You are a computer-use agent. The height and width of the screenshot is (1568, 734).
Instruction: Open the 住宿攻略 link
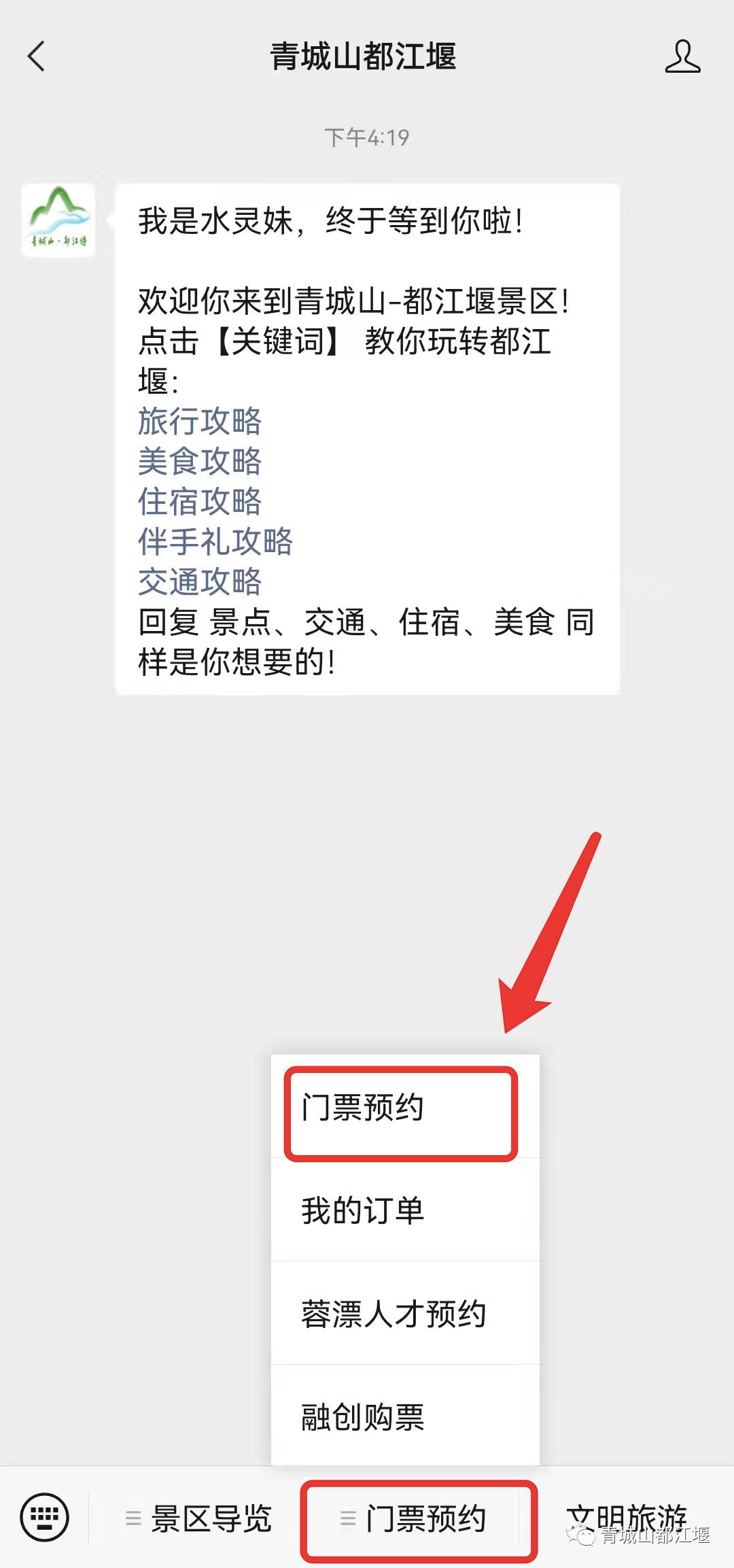tap(200, 501)
